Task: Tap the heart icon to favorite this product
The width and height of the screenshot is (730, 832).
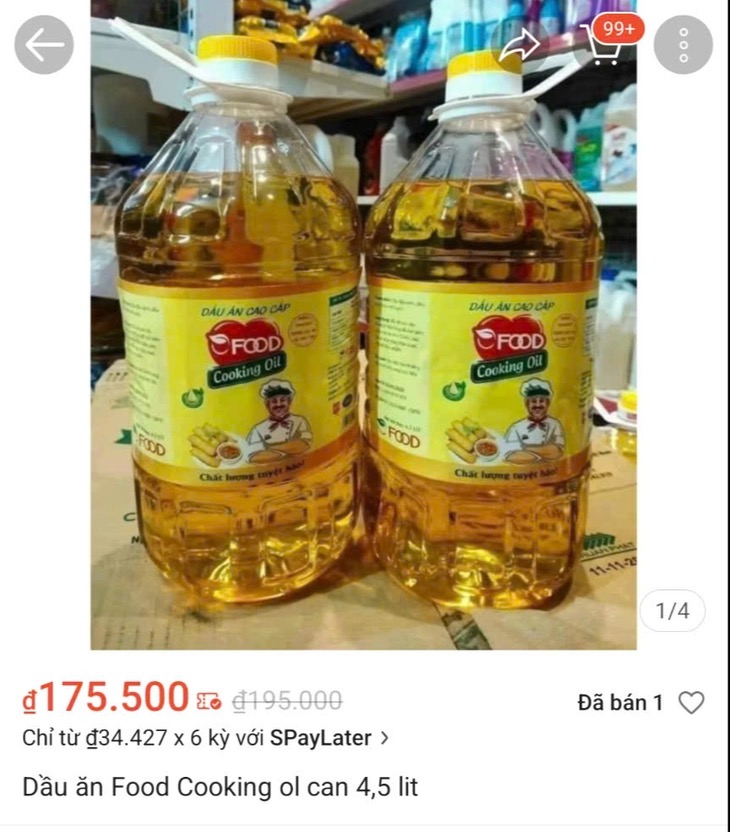Action: [692, 703]
